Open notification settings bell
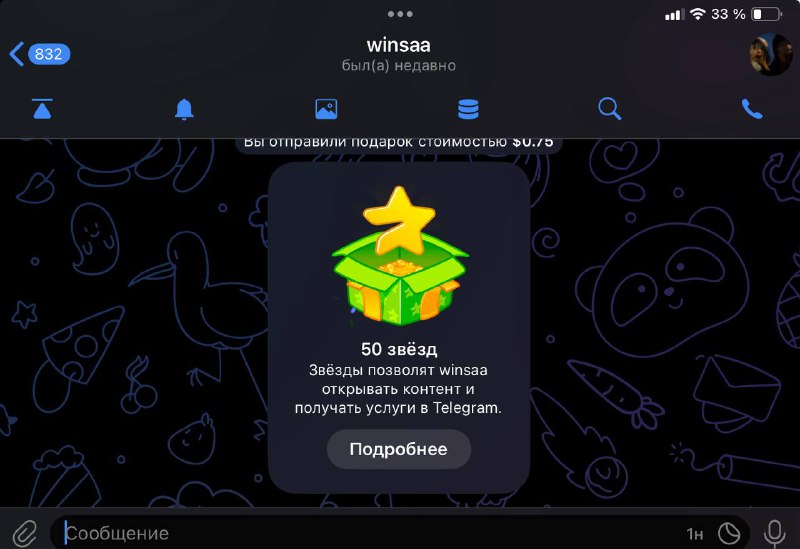The height and width of the screenshot is (549, 800). coord(184,109)
